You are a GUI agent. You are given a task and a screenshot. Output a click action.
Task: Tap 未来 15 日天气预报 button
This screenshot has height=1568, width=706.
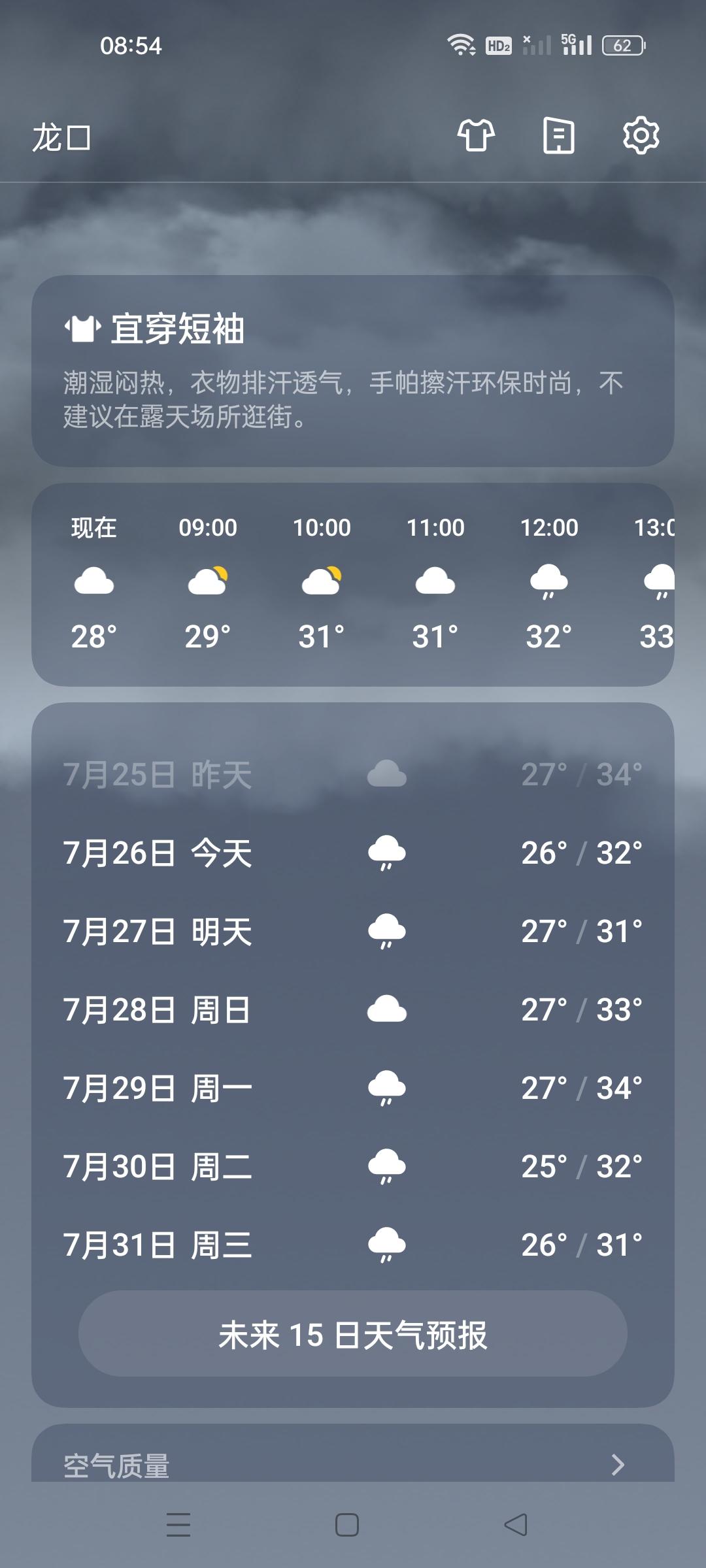pos(353,1334)
